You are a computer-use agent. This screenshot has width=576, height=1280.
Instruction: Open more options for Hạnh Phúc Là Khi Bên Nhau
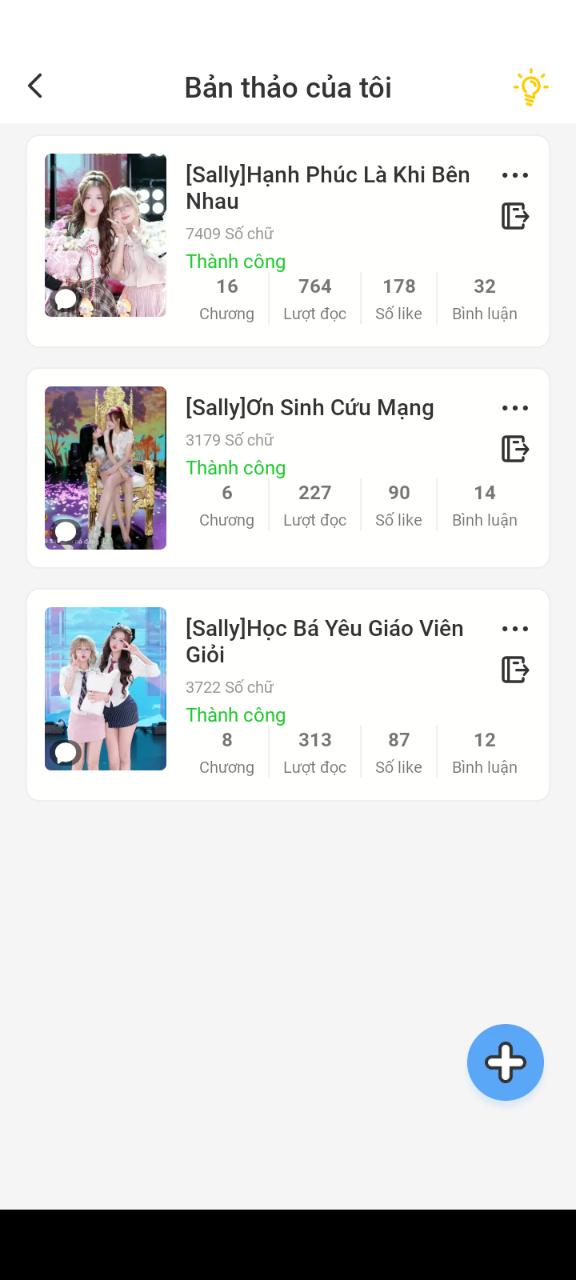point(515,176)
